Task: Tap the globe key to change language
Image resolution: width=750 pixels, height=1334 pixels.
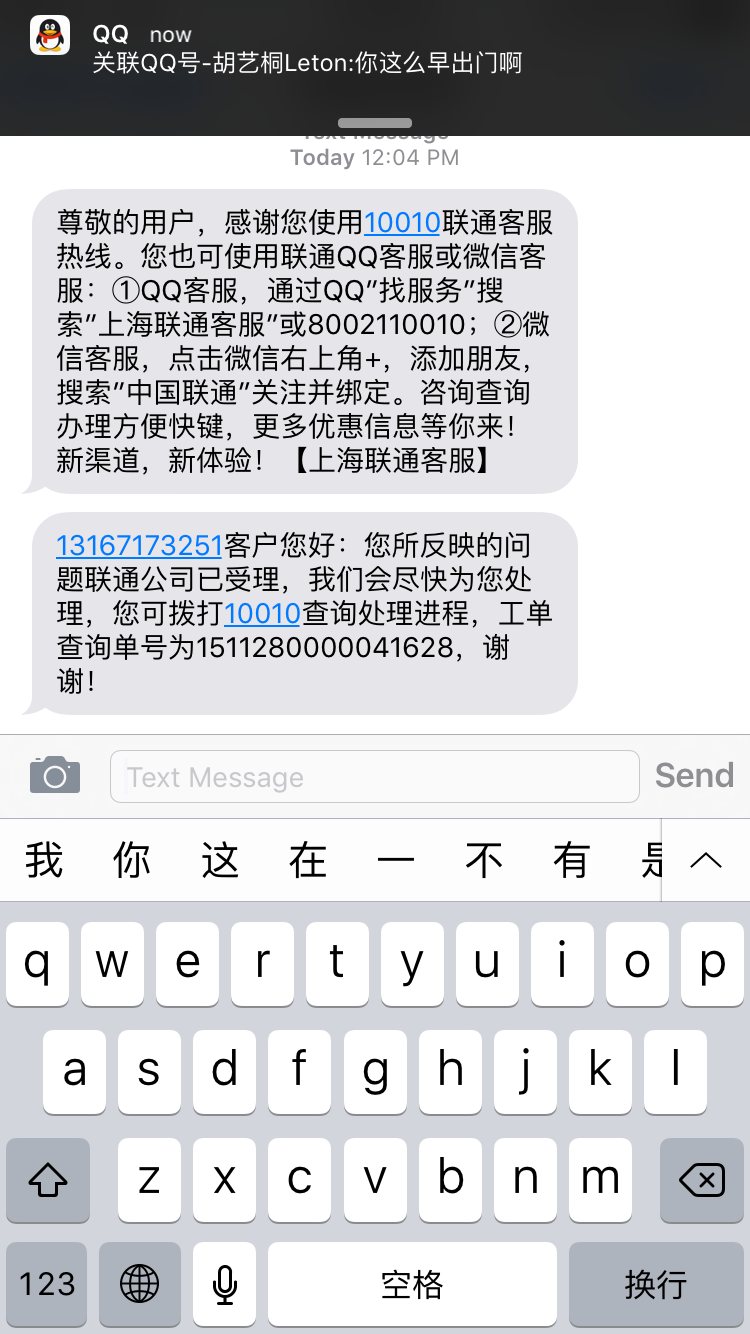Action: coord(140,1284)
